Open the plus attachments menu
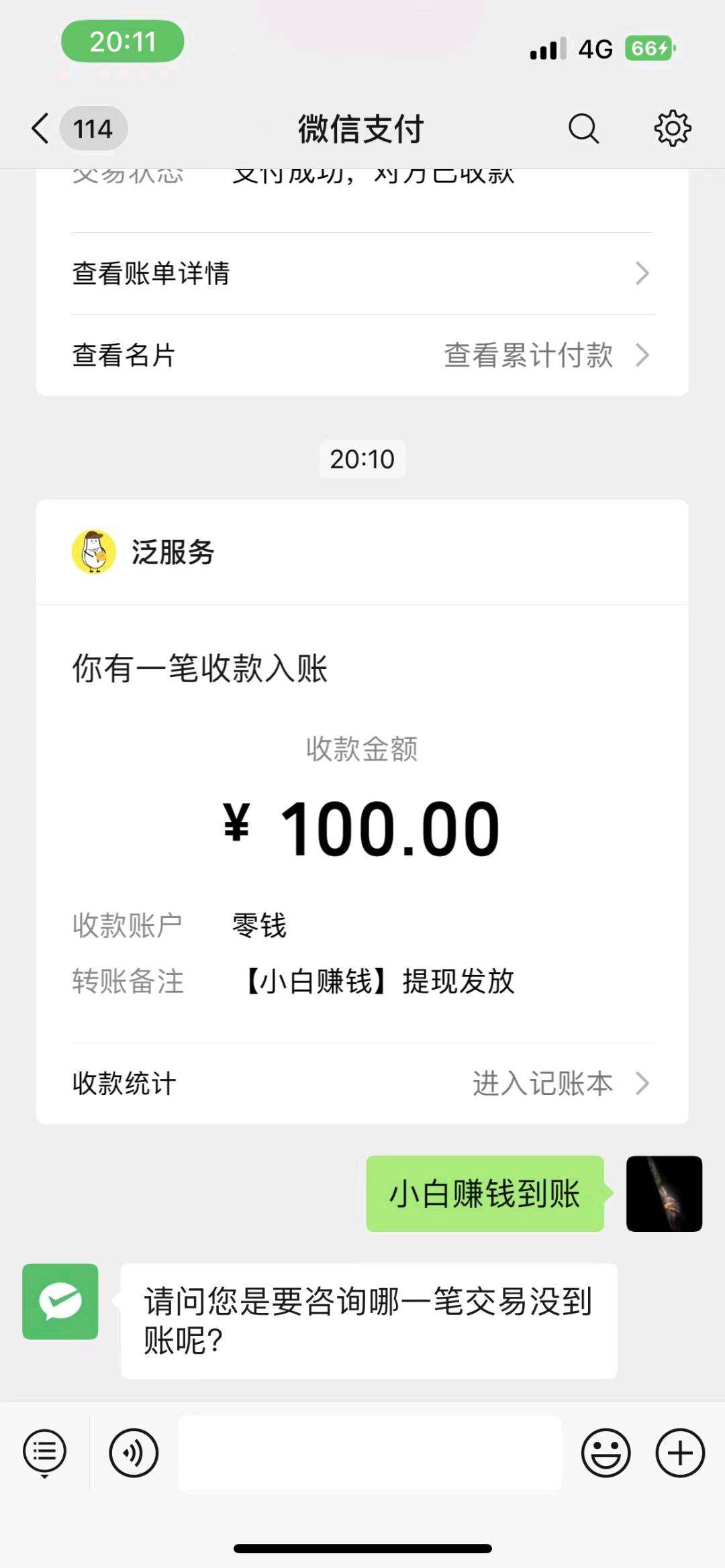Screen dimensions: 725x1568 679,1453
